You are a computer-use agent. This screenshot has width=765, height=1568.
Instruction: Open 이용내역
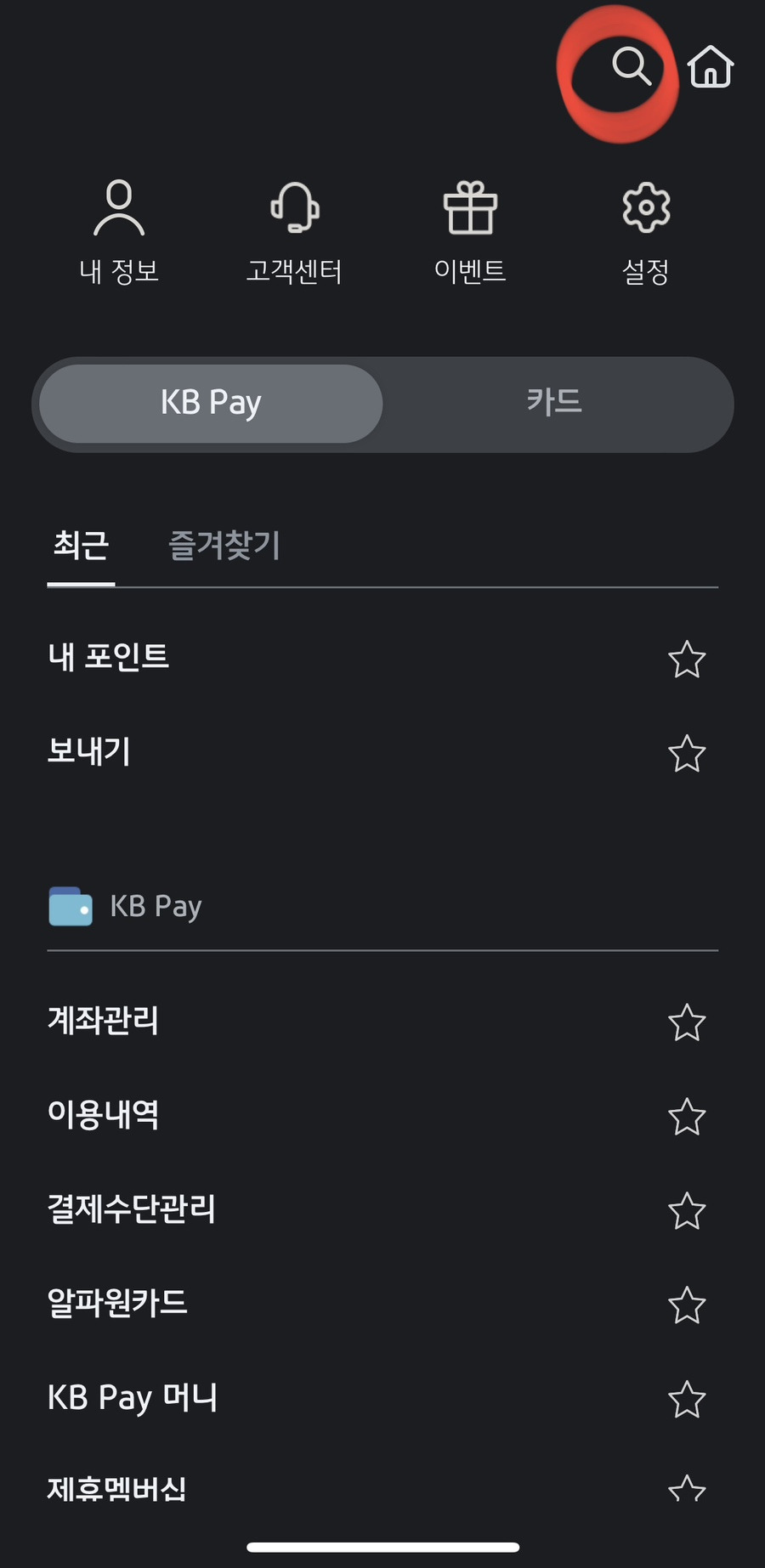coord(103,1115)
